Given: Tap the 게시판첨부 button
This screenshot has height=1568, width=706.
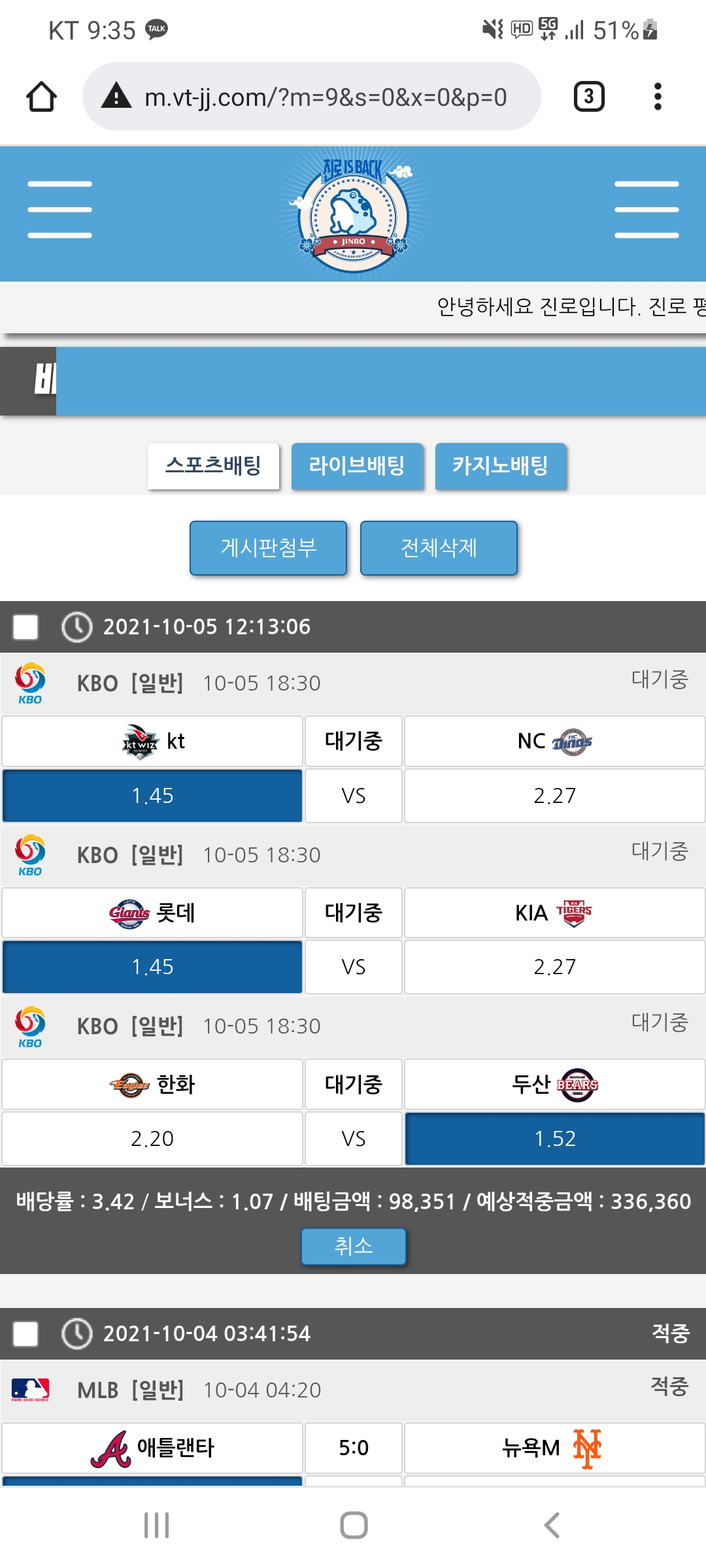Looking at the screenshot, I should 268,547.
